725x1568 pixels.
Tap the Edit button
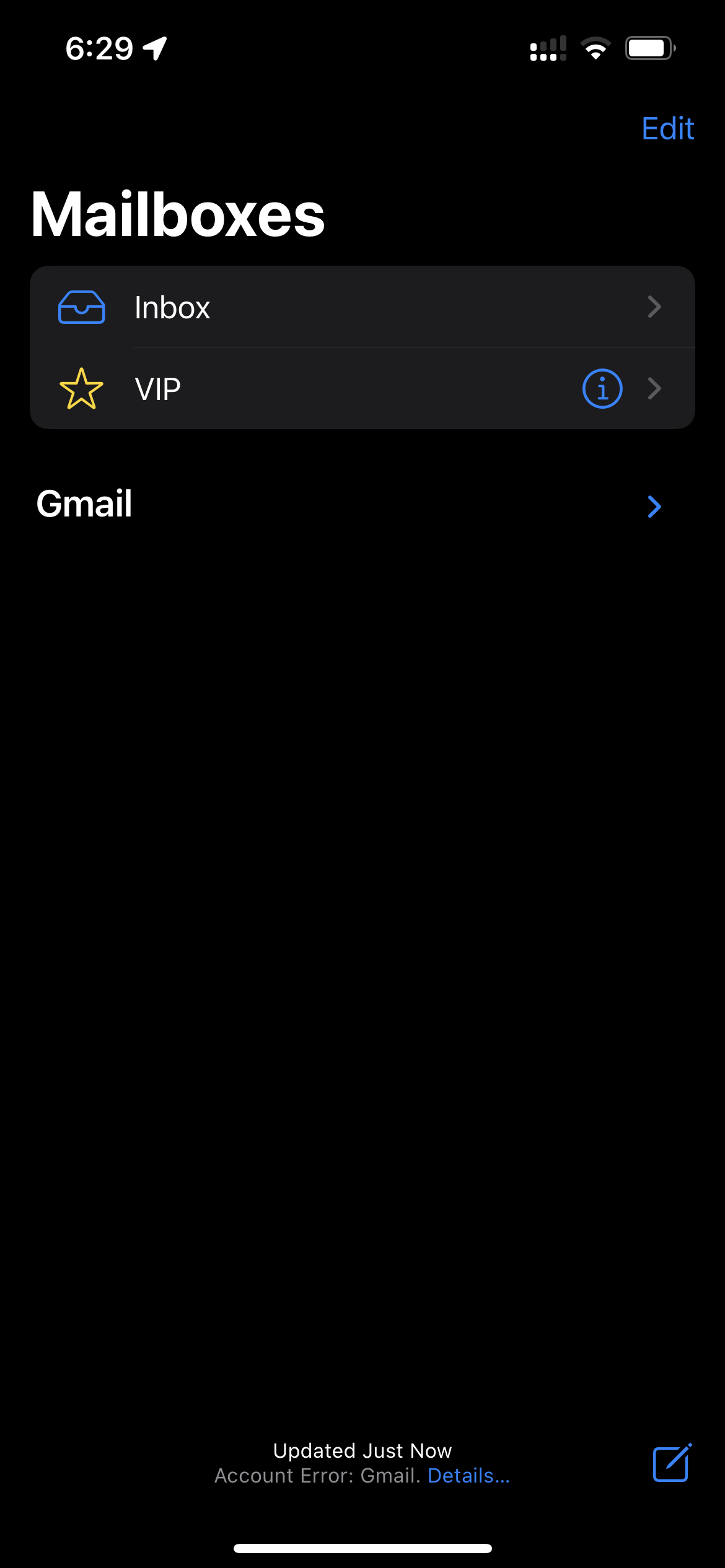click(667, 128)
